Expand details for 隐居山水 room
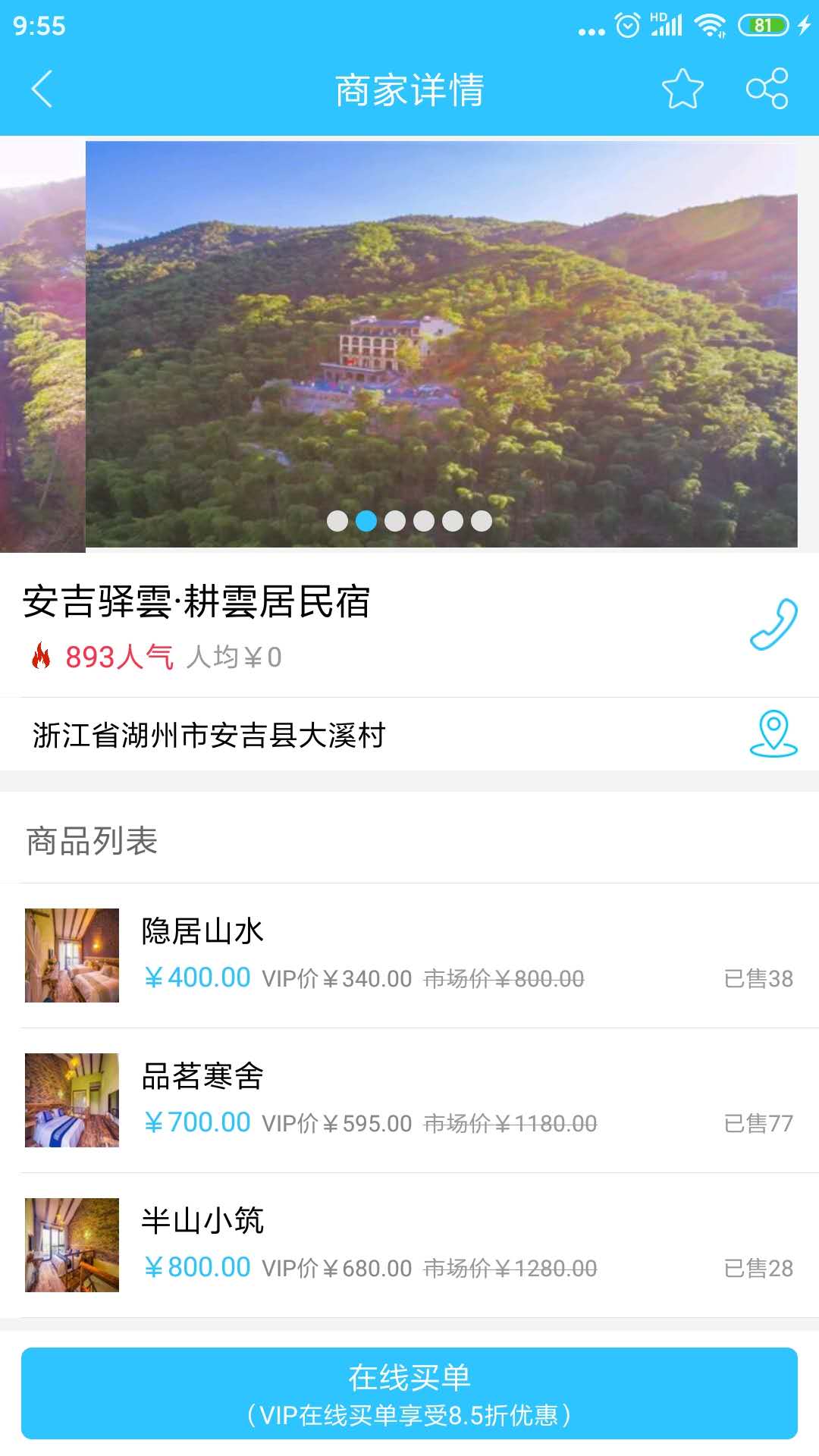819x1456 pixels. [409, 955]
